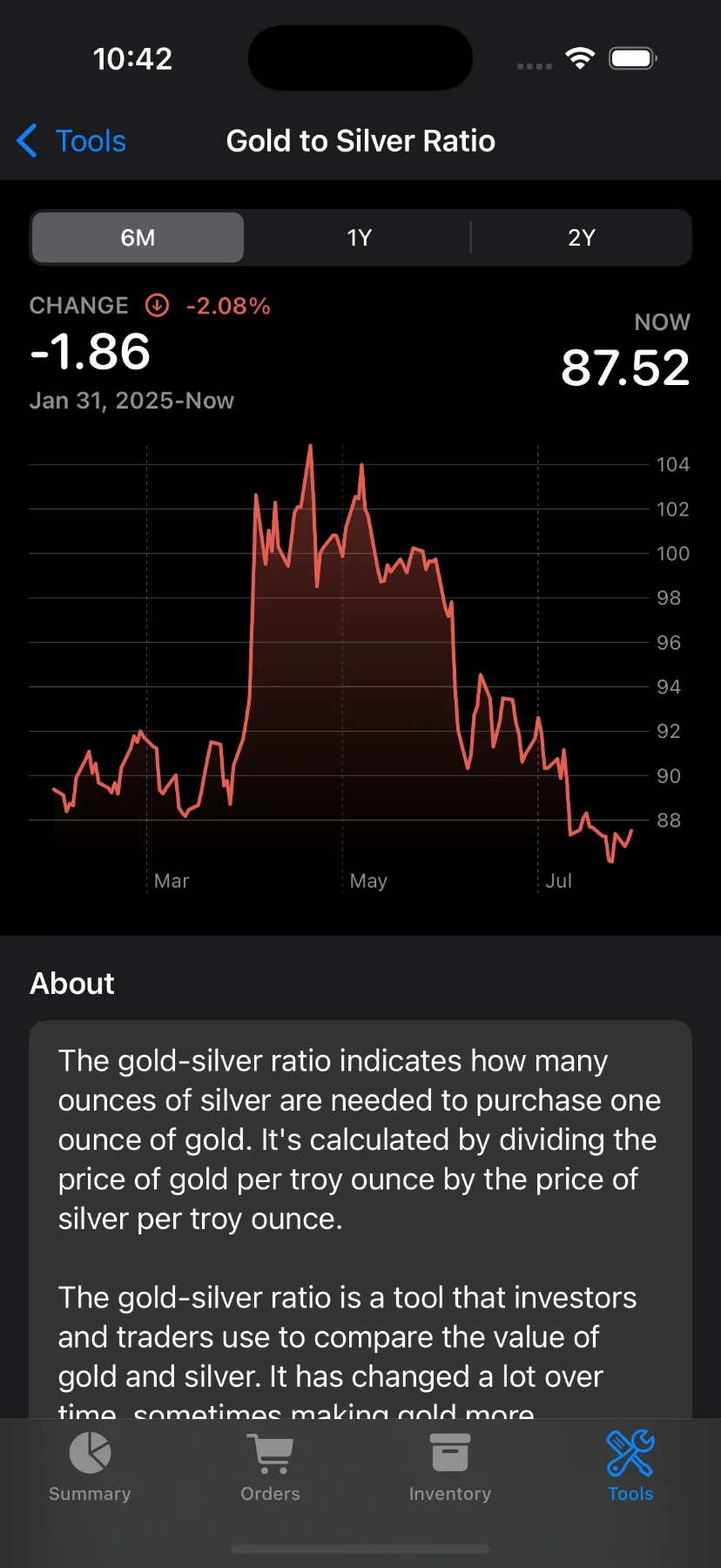Tap the Tools wrench icon in tab bar
Image resolution: width=721 pixels, height=1568 pixels.
(630, 1453)
